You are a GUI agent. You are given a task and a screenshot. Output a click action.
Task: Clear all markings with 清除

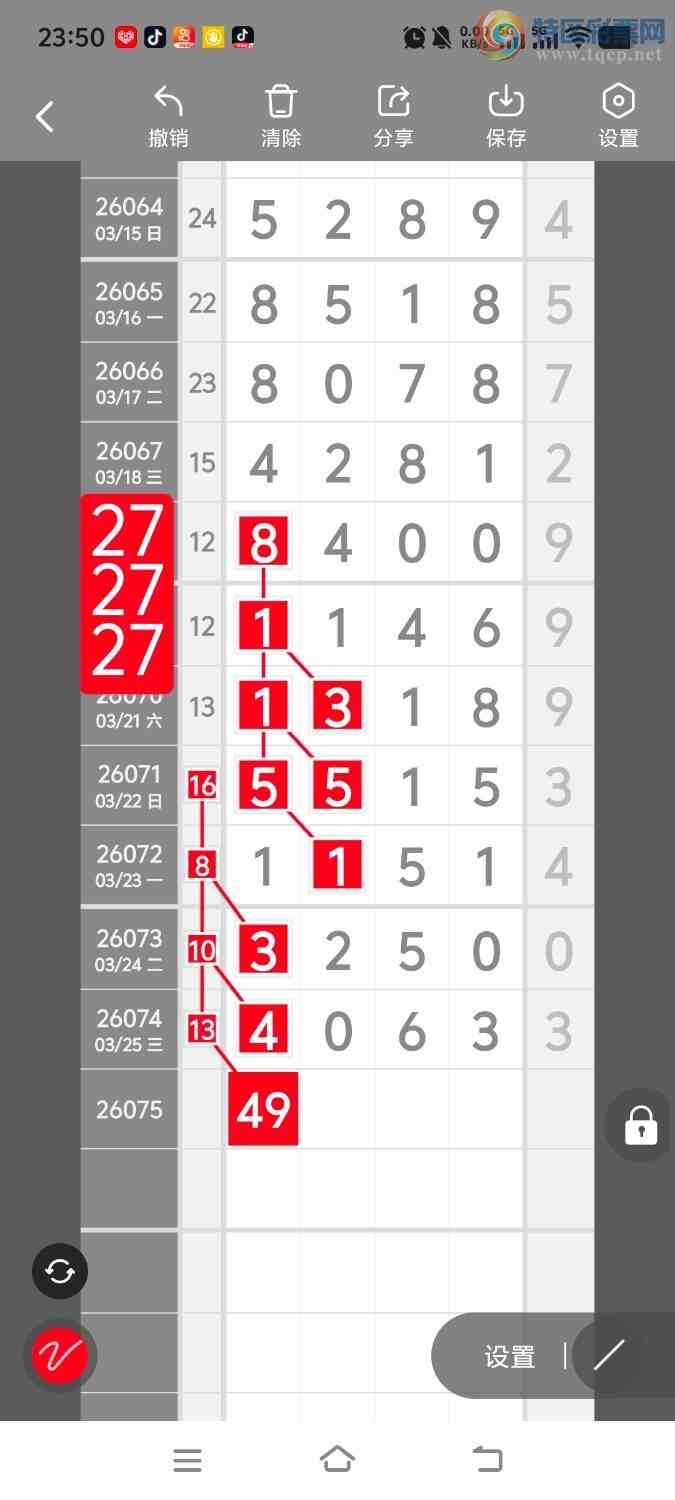point(281,117)
